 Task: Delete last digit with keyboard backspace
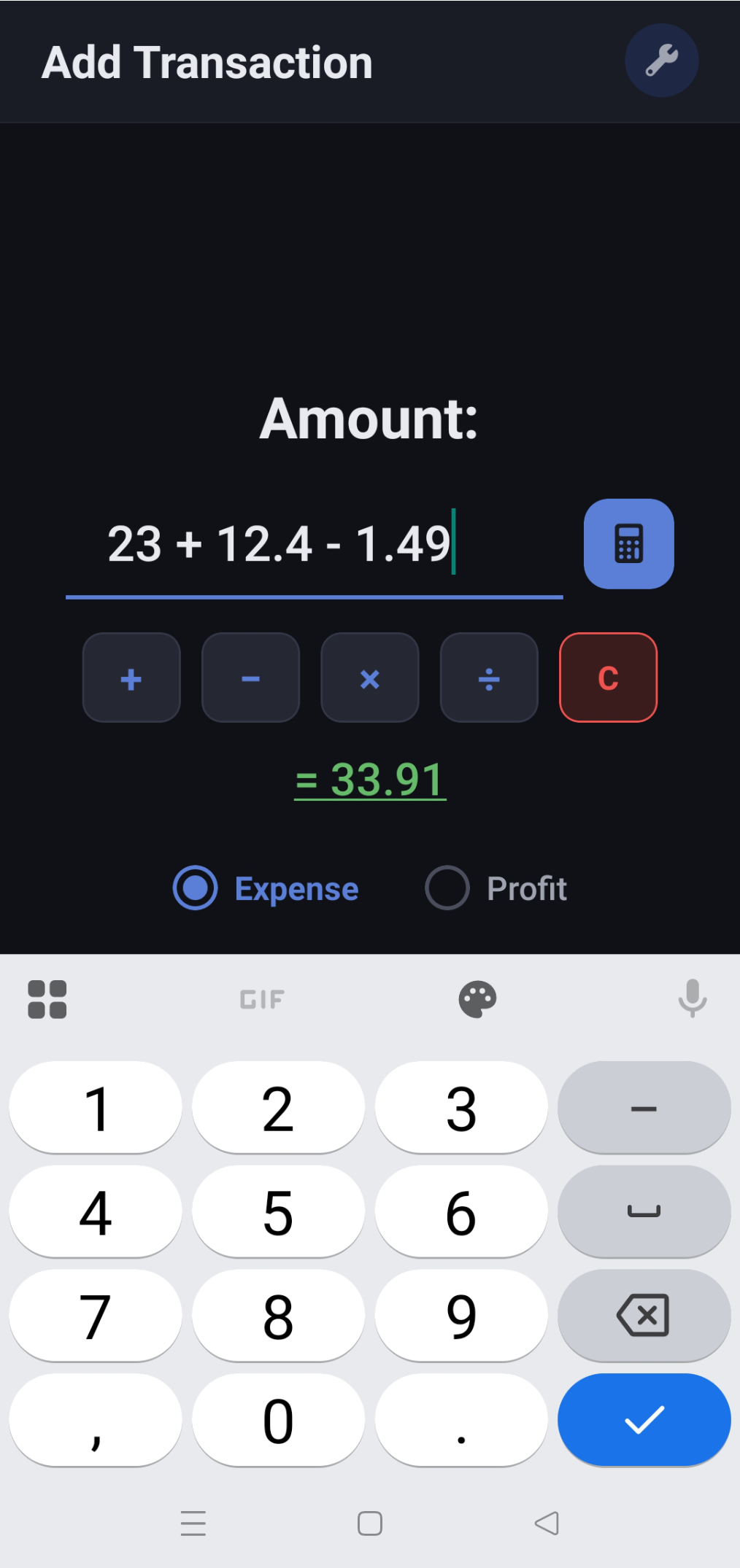point(644,1316)
